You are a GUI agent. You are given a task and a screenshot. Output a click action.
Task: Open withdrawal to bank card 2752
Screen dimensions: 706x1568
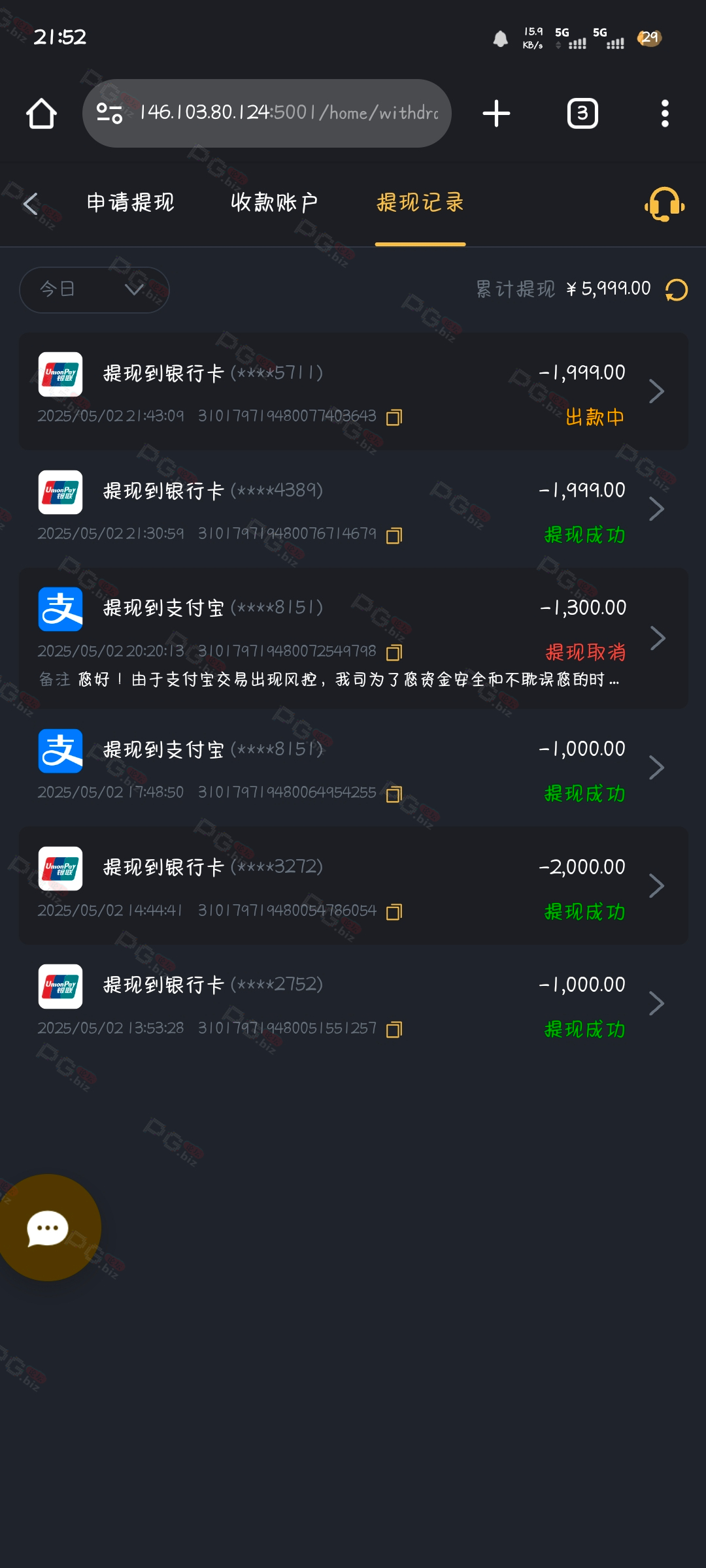point(354,1003)
